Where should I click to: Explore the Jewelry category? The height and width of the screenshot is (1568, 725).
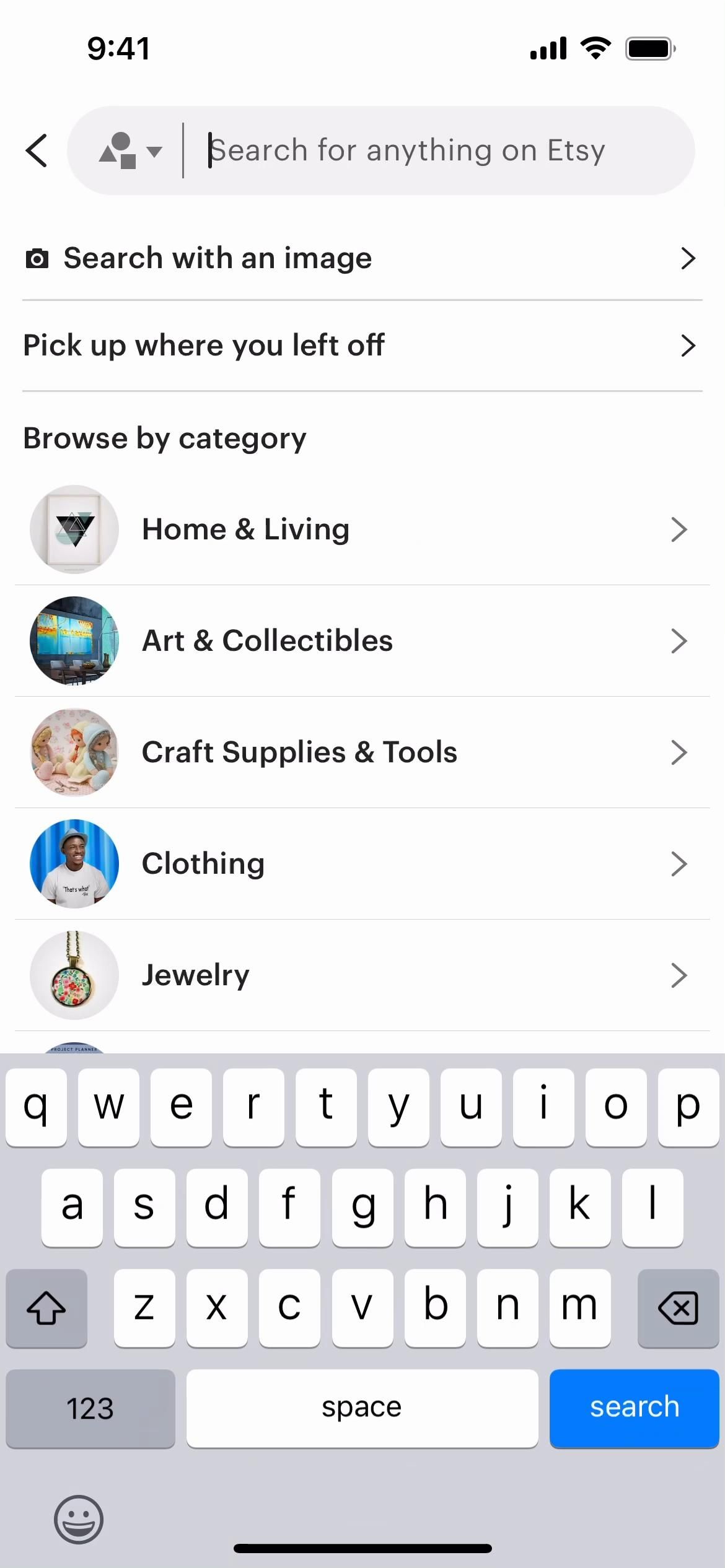coord(362,975)
